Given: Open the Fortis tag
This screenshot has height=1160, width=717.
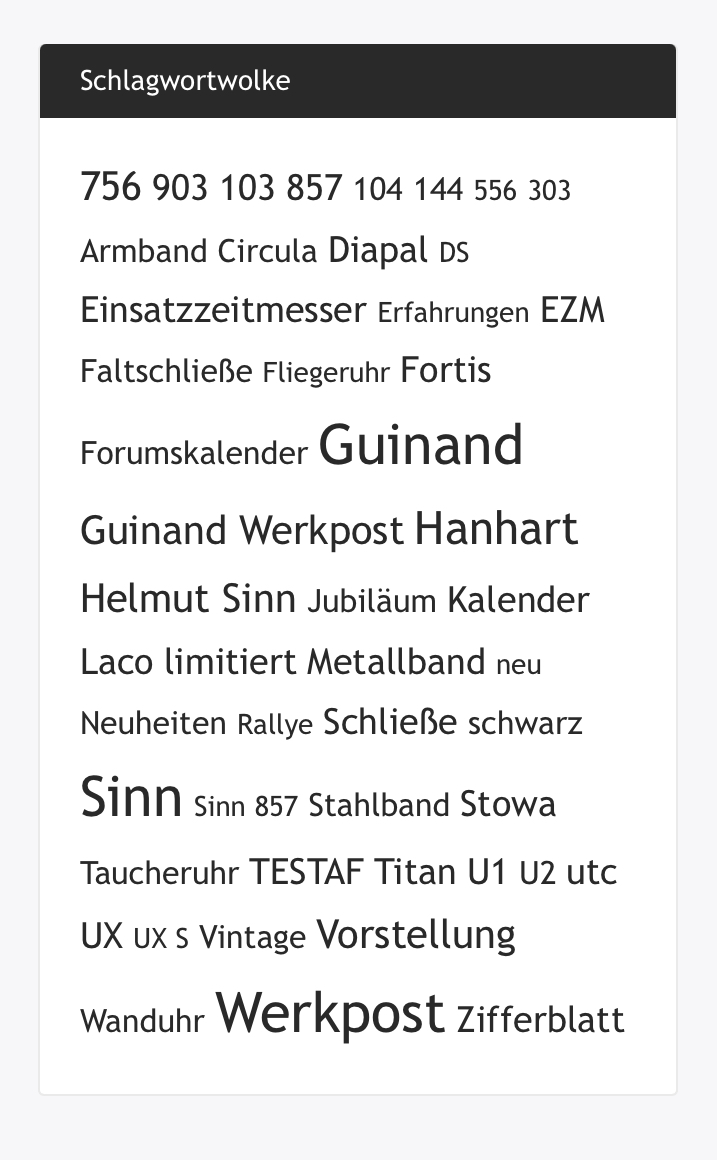Looking at the screenshot, I should [445, 371].
